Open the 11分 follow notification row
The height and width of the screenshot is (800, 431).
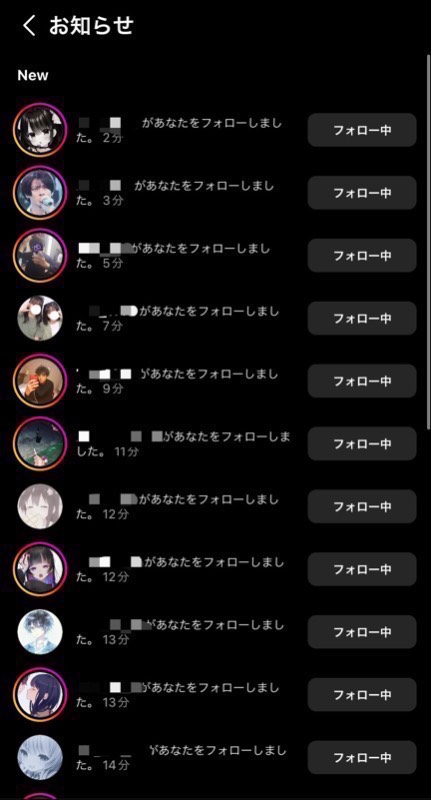(215, 444)
